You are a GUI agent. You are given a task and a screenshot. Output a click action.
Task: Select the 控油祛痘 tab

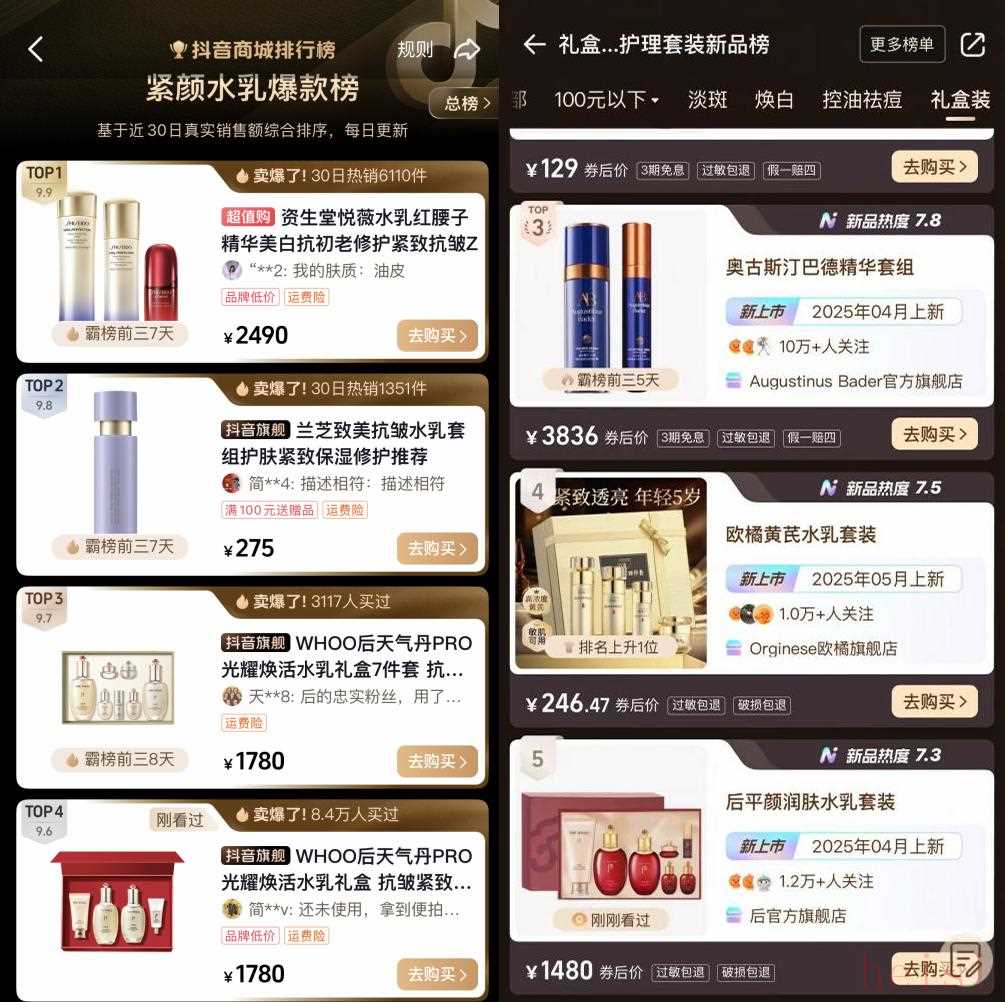pyautogui.click(x=862, y=99)
